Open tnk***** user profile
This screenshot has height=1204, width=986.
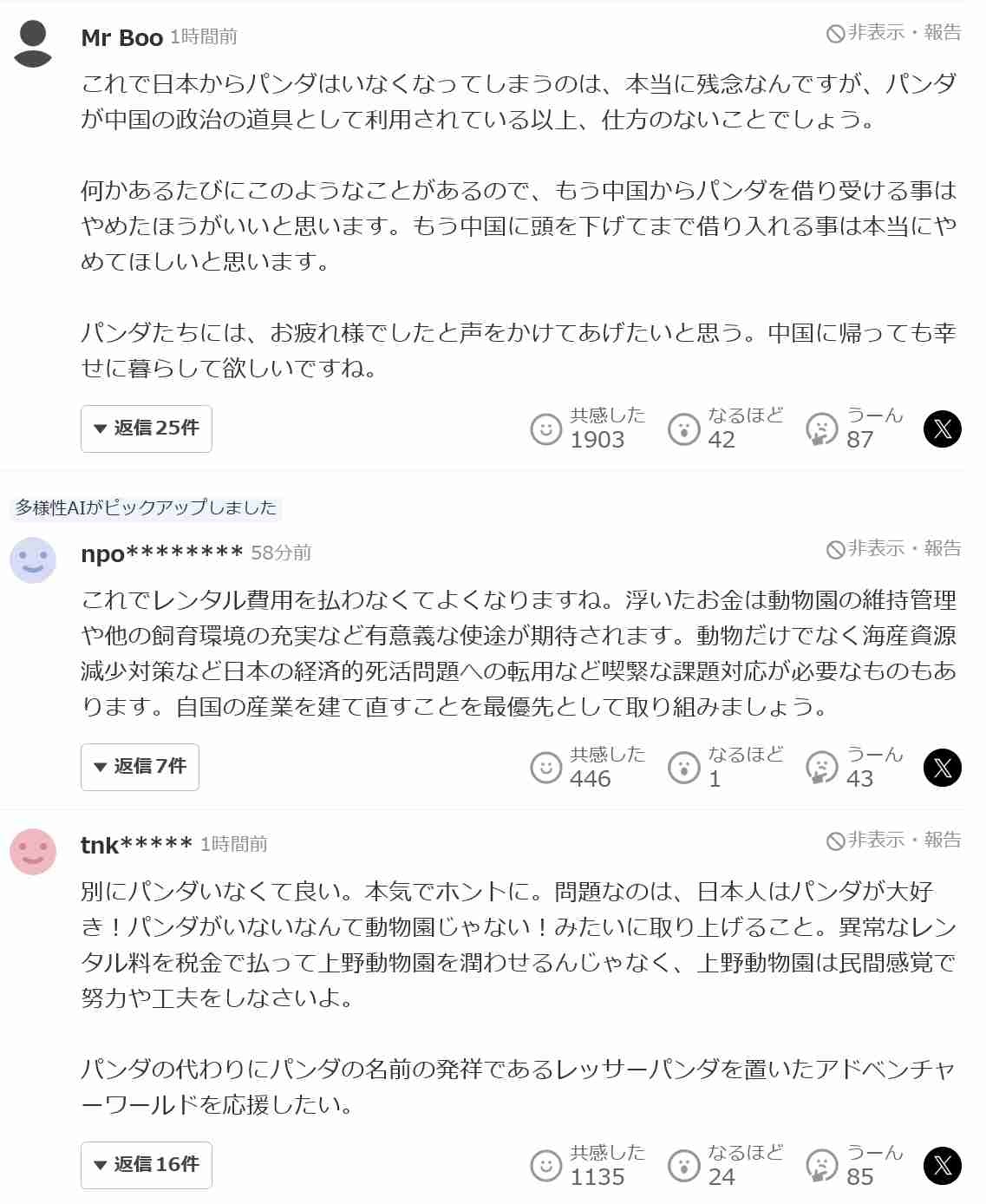136,845
